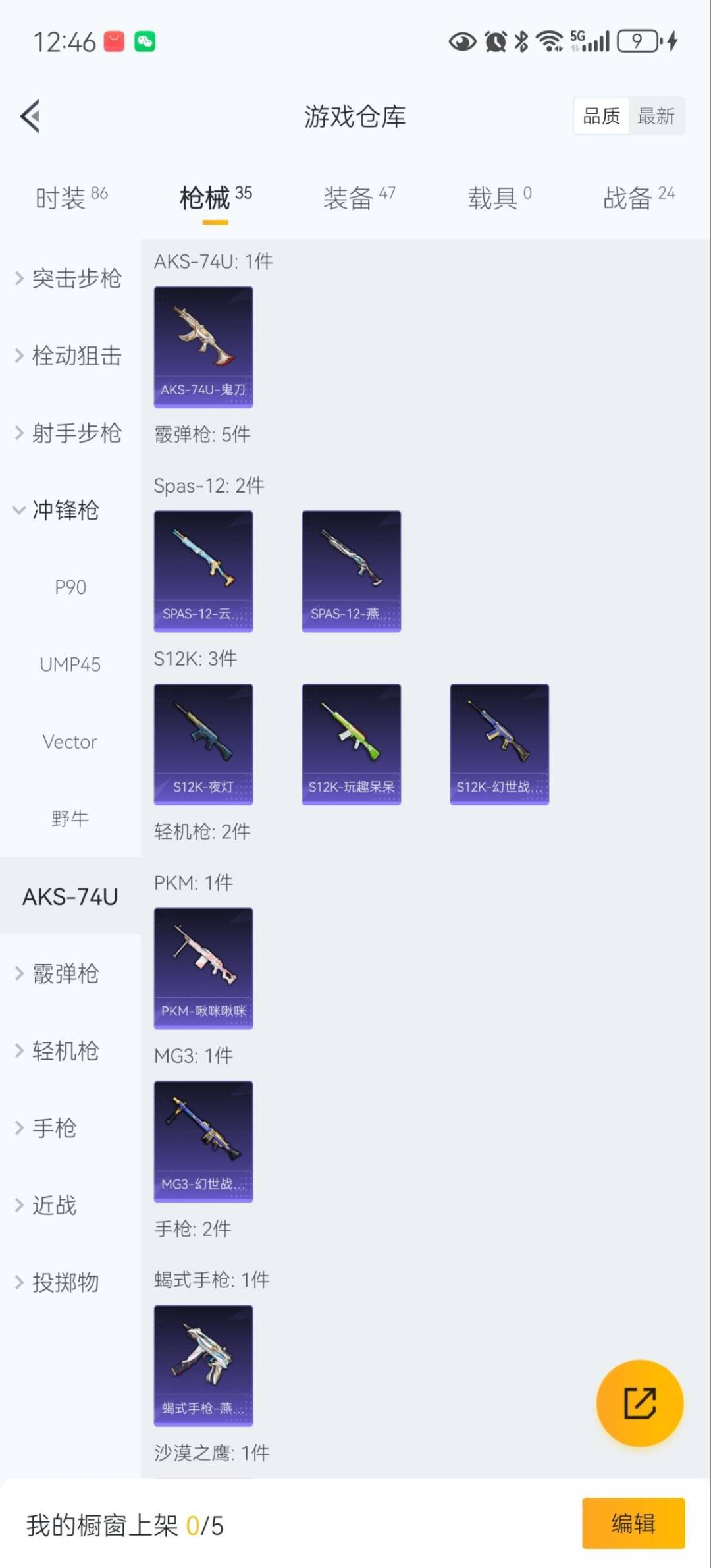View the PKM-啾咪啾咪 skin
This screenshot has height=1568, width=711.
tap(203, 968)
